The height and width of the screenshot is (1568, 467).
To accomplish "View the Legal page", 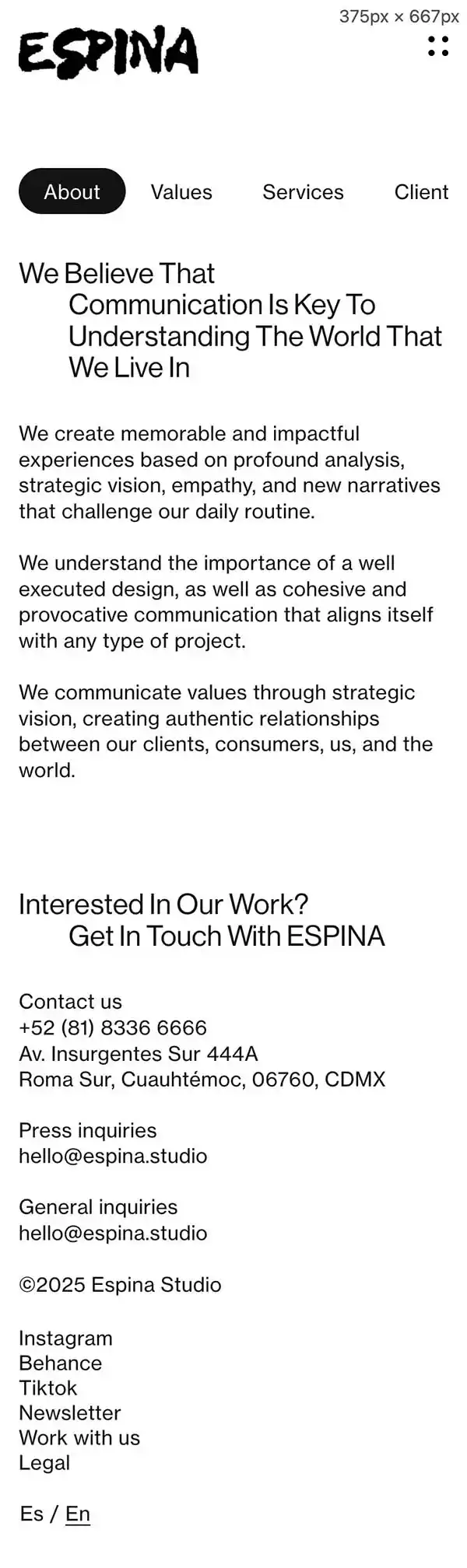I will tap(44, 1462).
